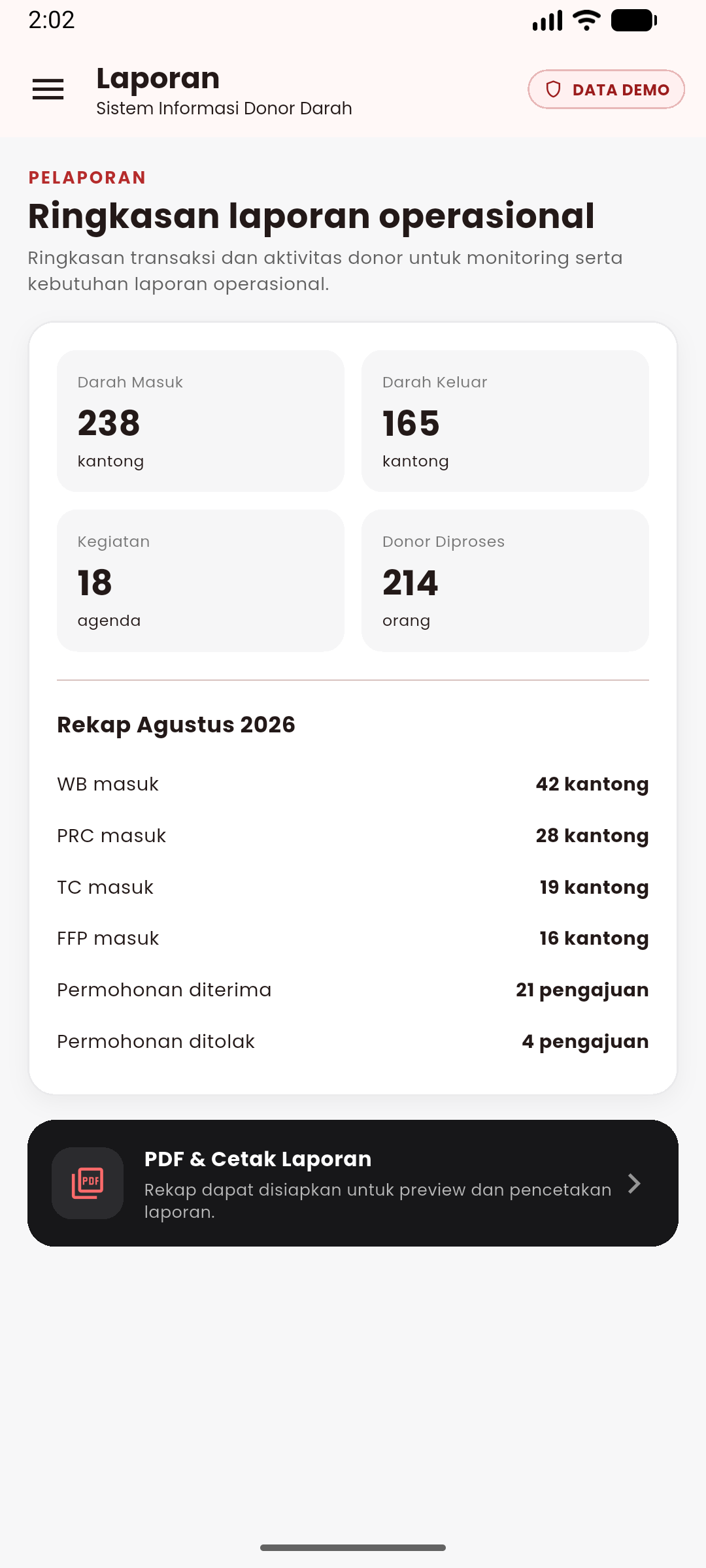Viewport: 706px width, 1568px height.
Task: Tap the DATA DEMO badge
Action: pos(606,90)
